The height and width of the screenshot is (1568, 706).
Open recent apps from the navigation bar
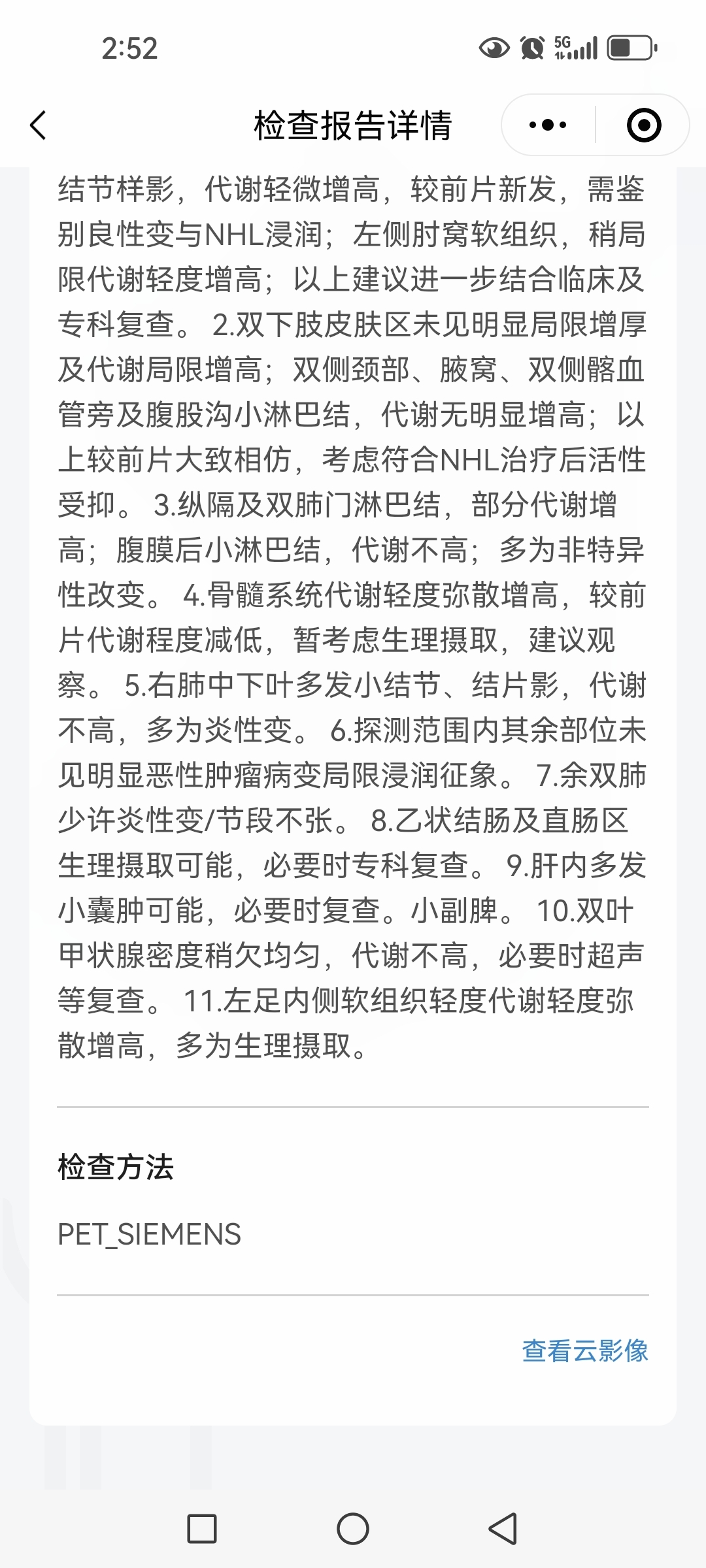202,1529
